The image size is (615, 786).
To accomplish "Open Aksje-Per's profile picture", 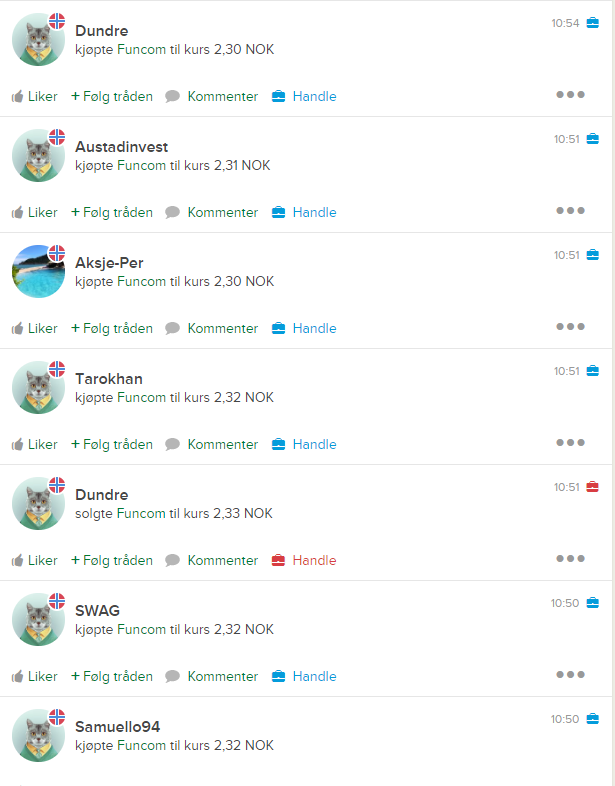I will 38,272.
